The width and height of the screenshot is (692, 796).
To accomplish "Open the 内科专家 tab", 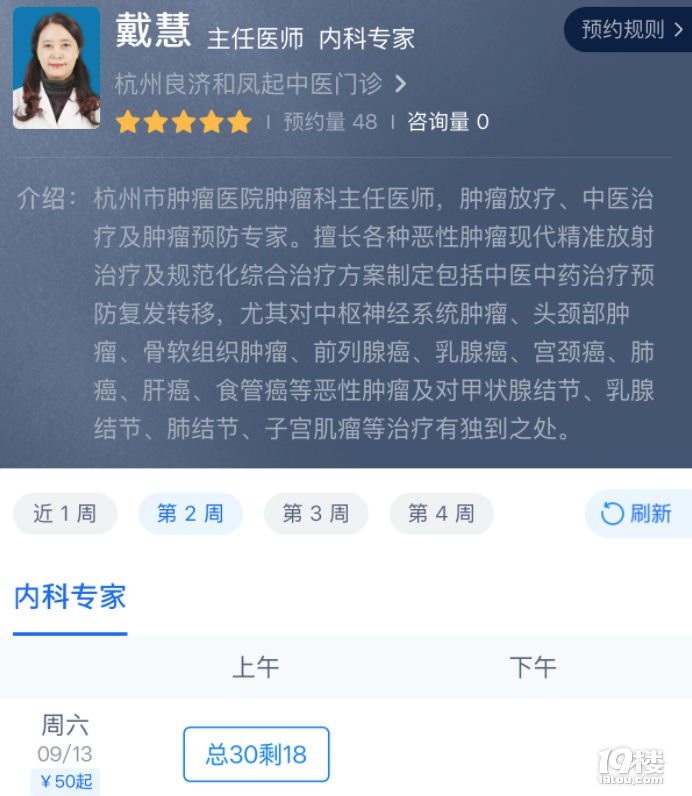I will point(70,598).
